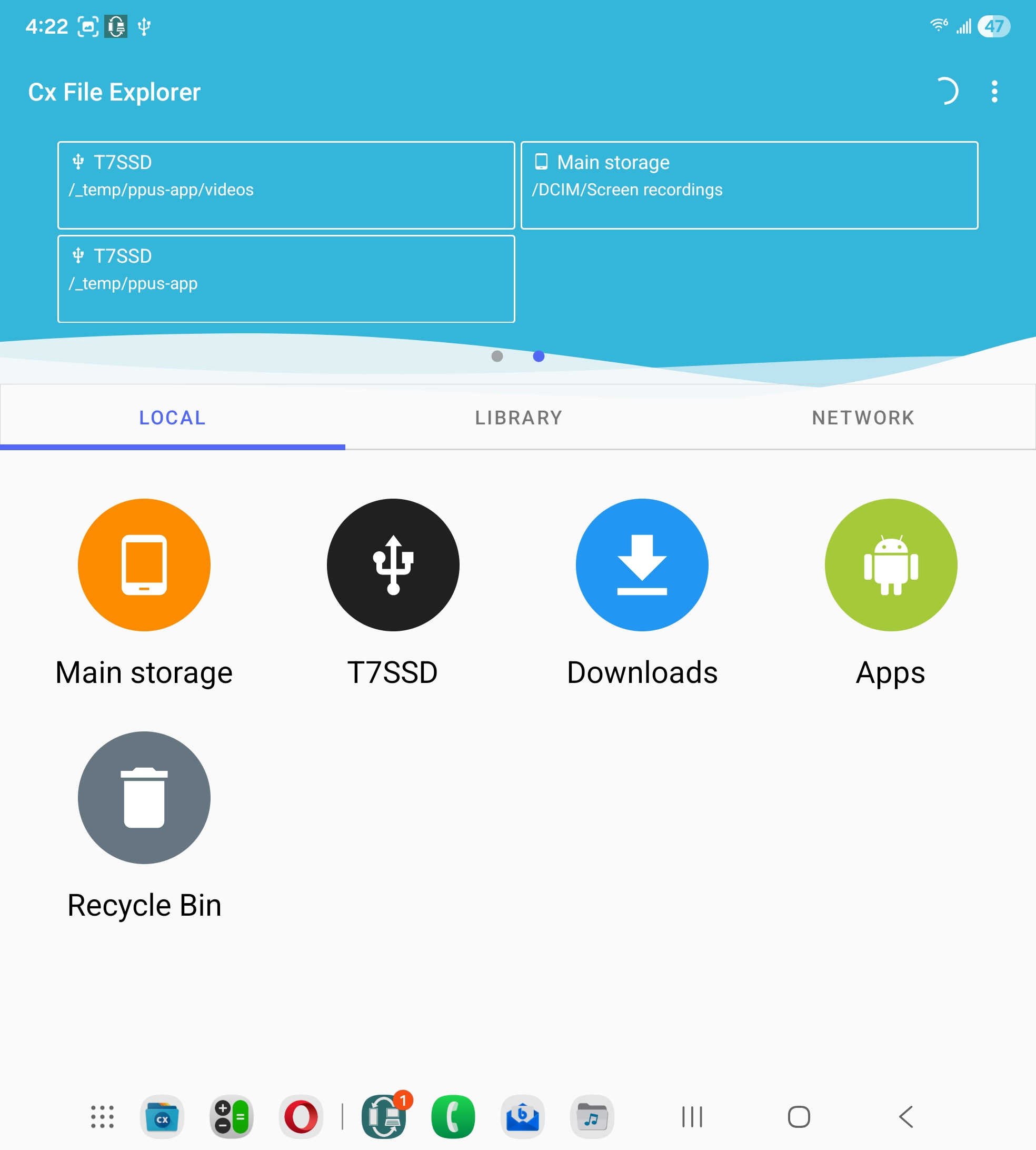Screen dimensions: 1036x1150
Task: Browse Main storage
Action: coord(144,565)
